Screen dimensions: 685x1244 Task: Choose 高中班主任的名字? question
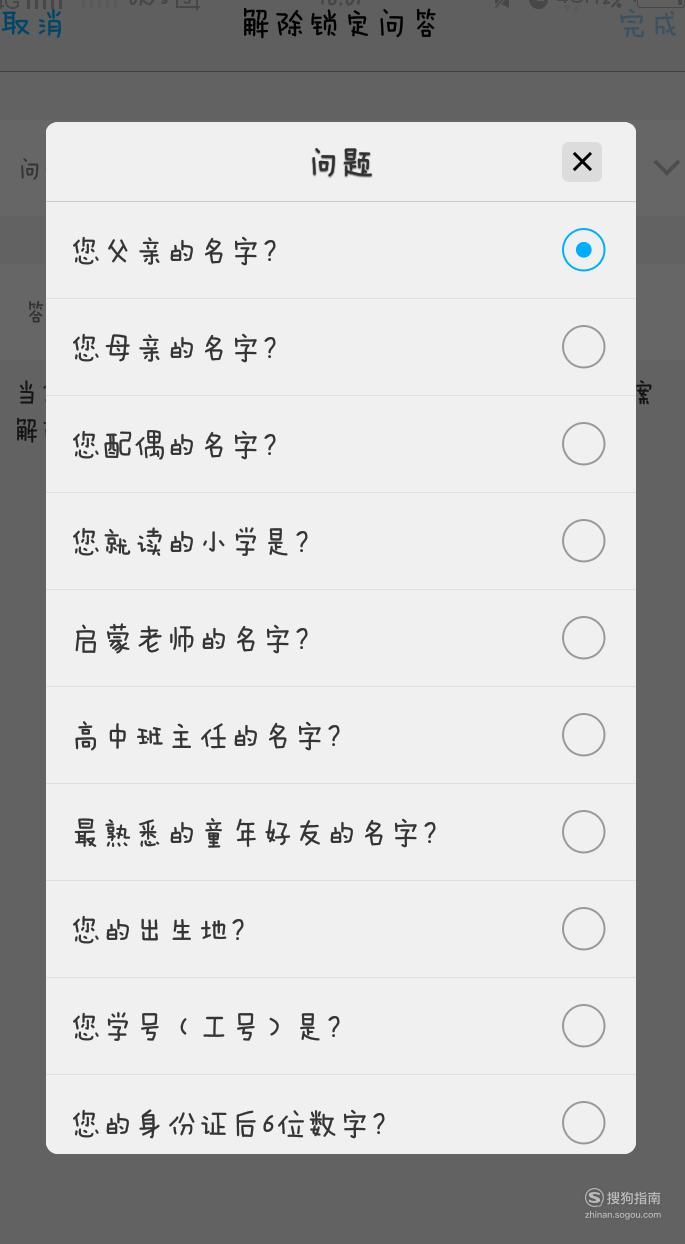pos(341,735)
